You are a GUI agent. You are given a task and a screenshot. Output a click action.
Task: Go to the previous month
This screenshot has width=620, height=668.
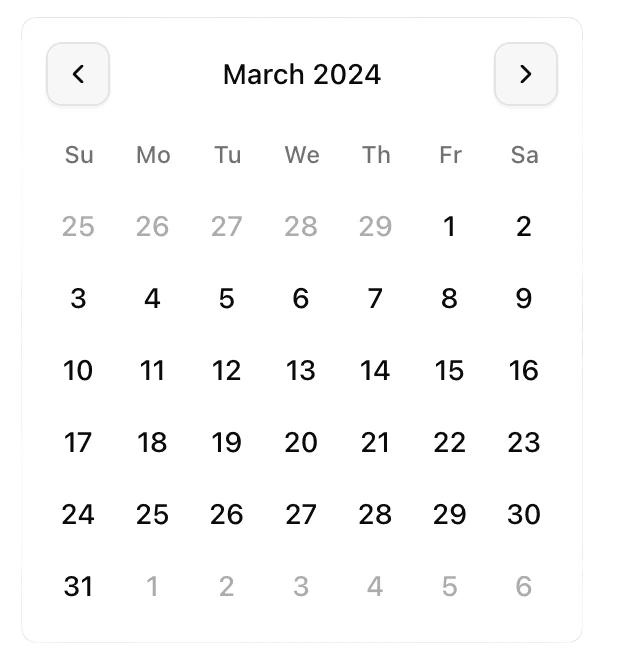(78, 74)
